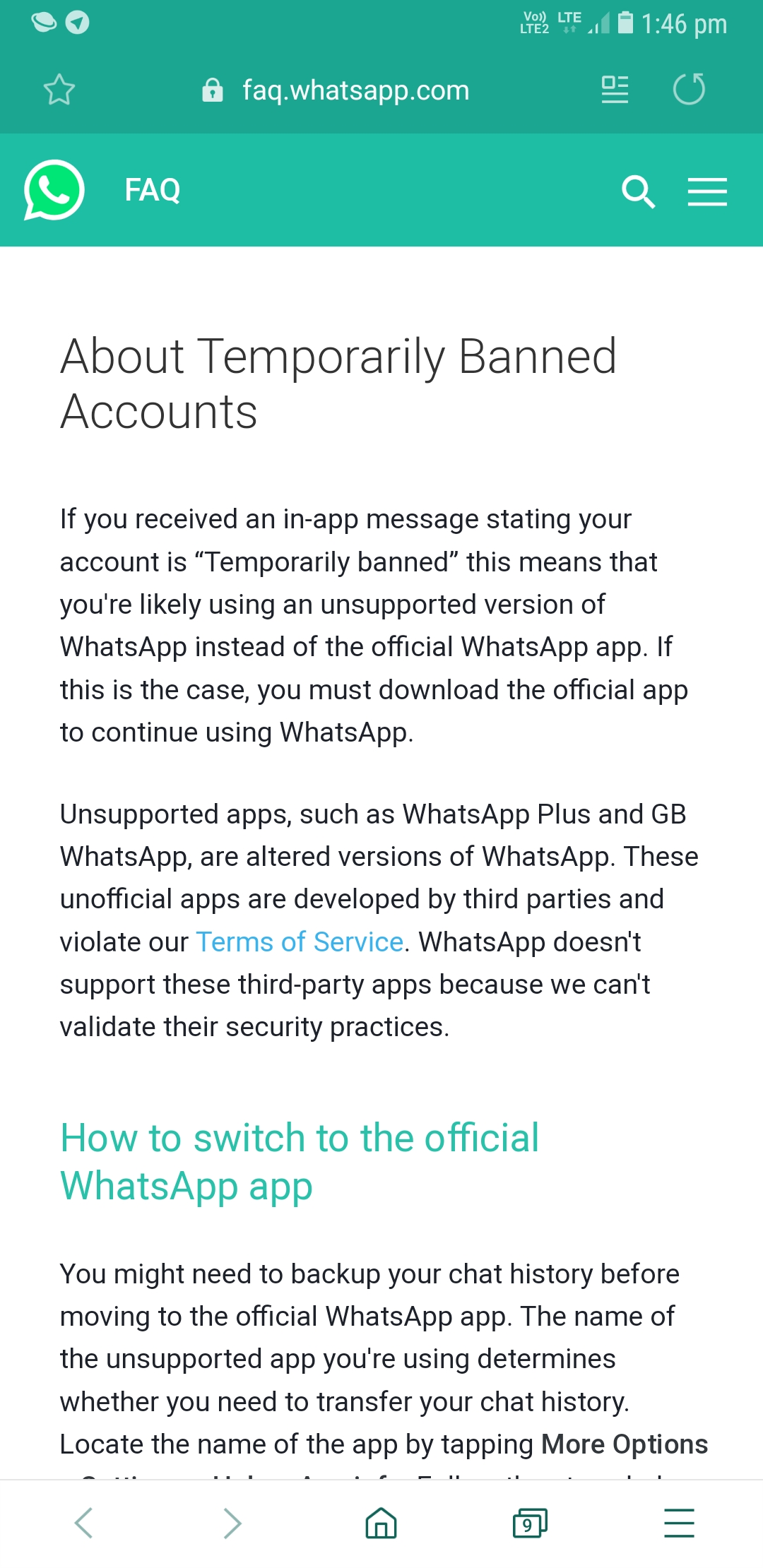Open the Terms of Service link
763x1568 pixels.
click(300, 942)
